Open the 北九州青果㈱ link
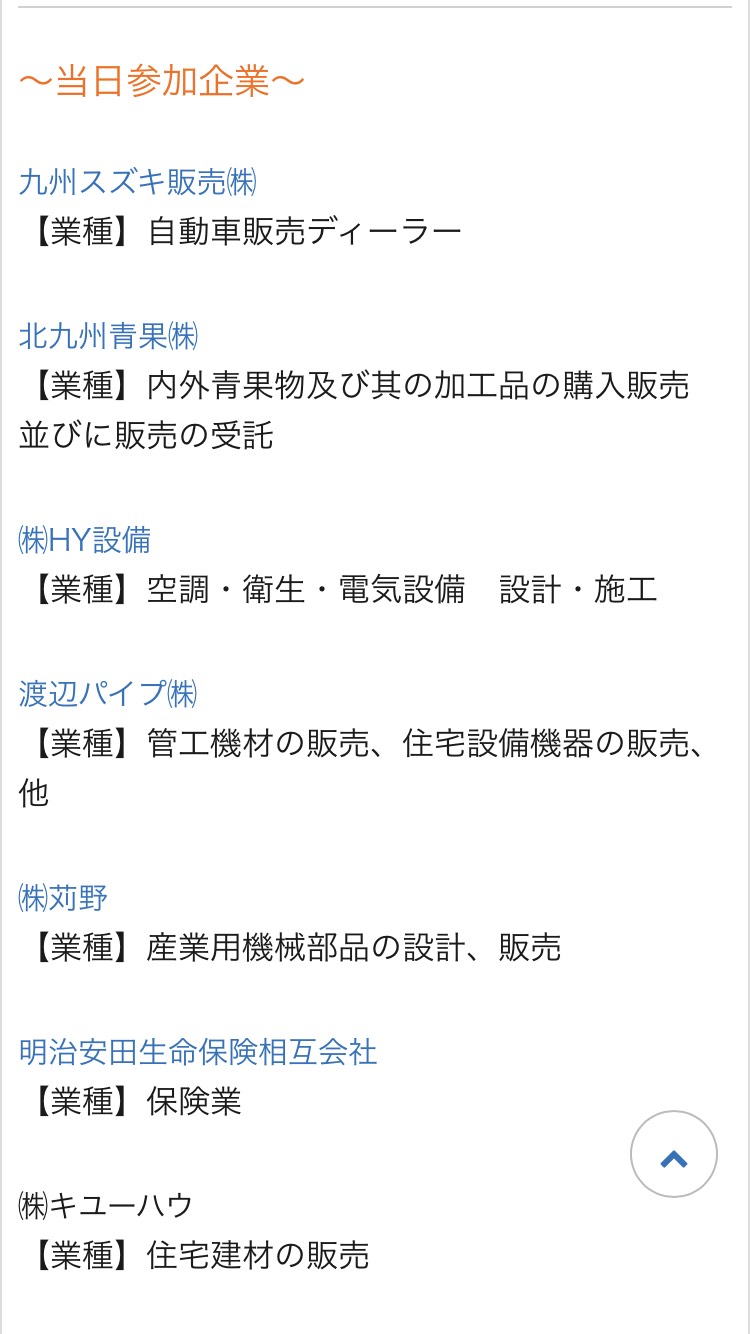Image resolution: width=750 pixels, height=1334 pixels. (x=109, y=336)
